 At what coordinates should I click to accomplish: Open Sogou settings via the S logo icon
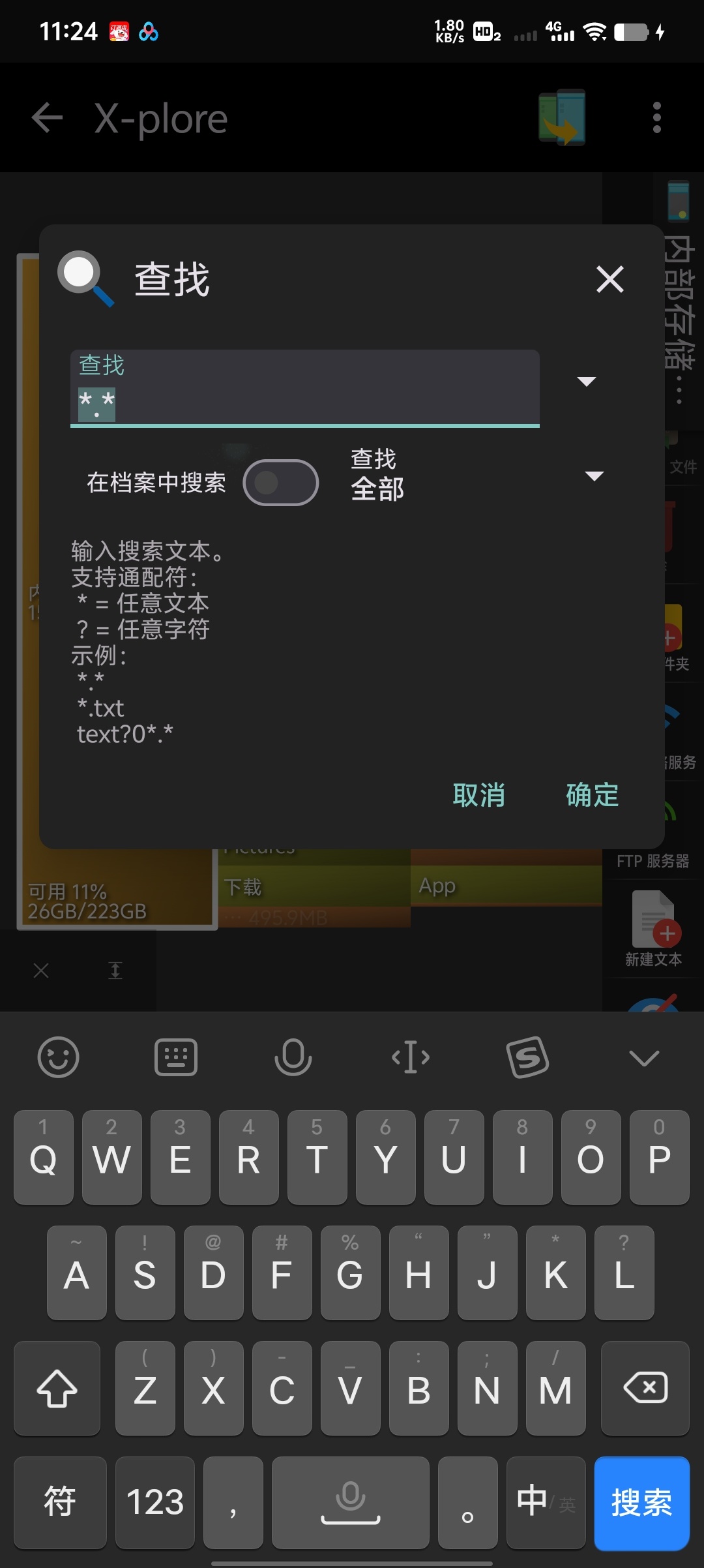tap(528, 1057)
